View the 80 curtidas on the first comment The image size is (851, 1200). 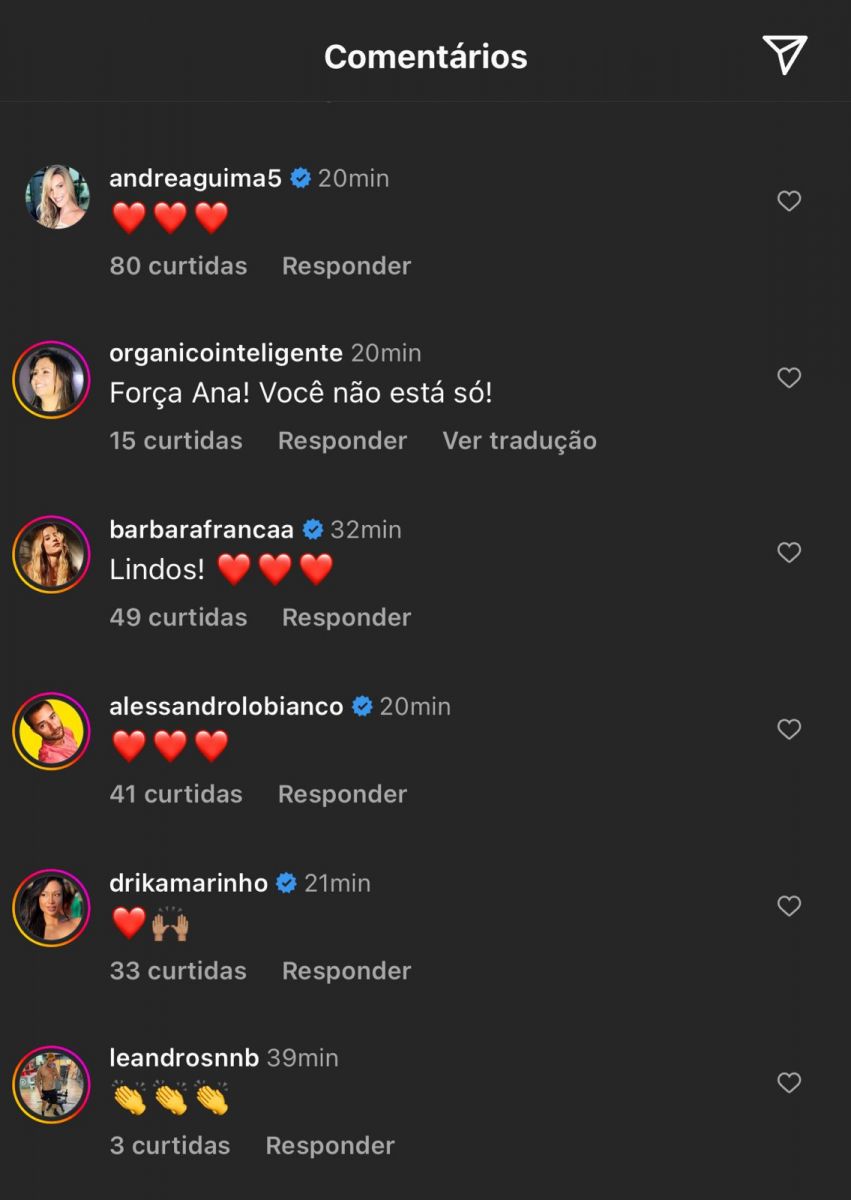click(177, 266)
